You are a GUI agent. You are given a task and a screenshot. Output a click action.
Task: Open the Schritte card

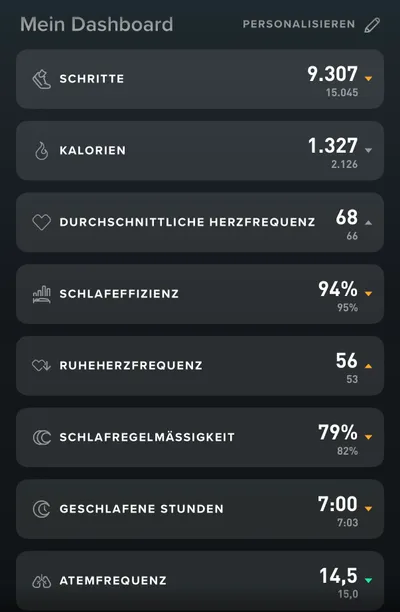[x=200, y=79]
